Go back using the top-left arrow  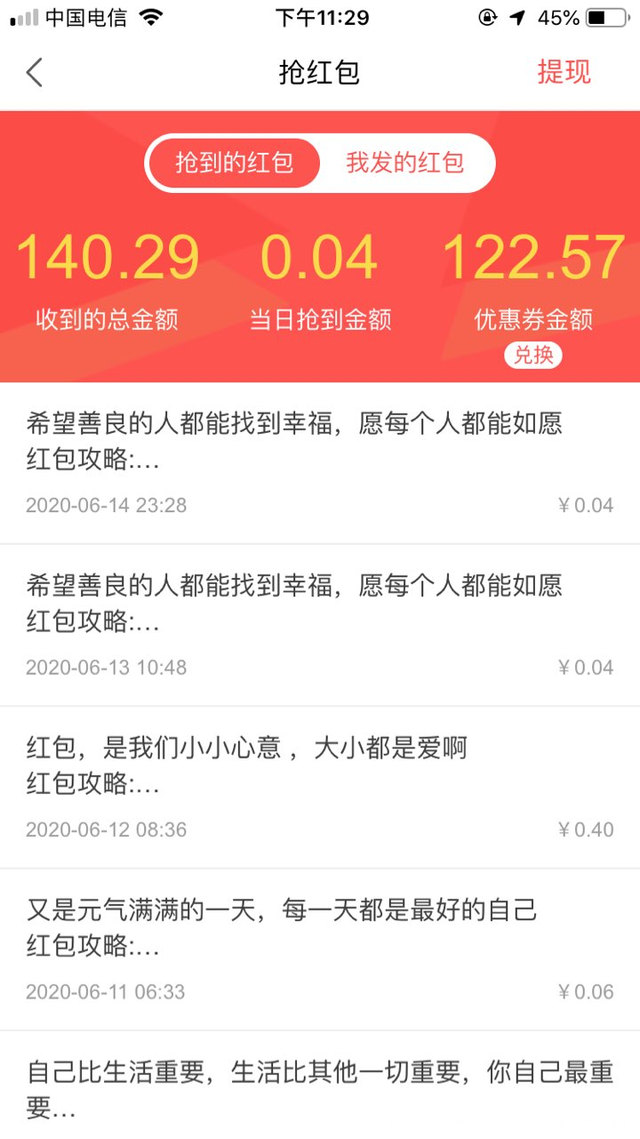tap(35, 73)
